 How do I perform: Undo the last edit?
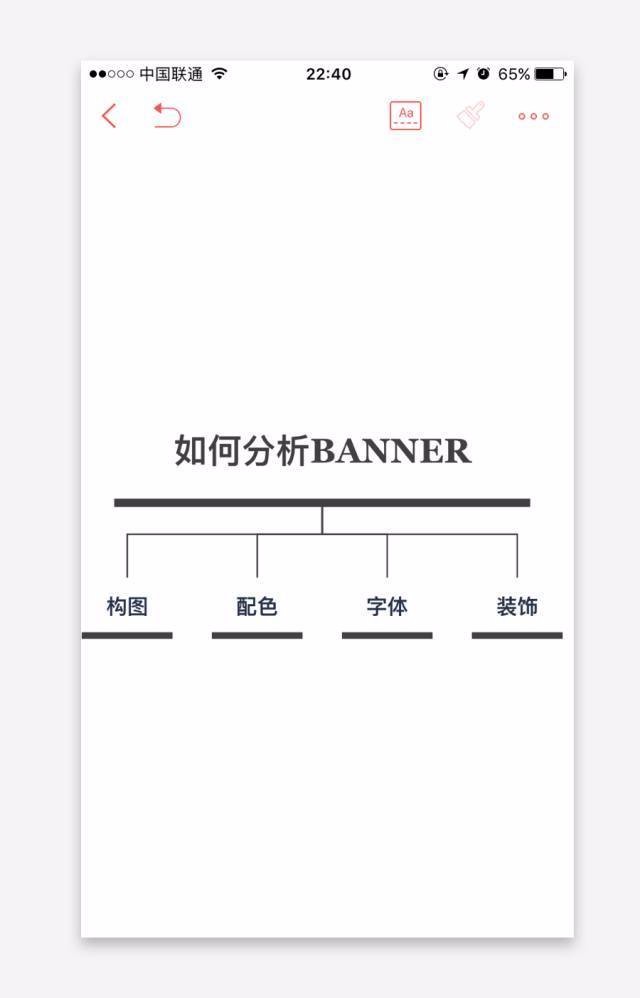[167, 116]
